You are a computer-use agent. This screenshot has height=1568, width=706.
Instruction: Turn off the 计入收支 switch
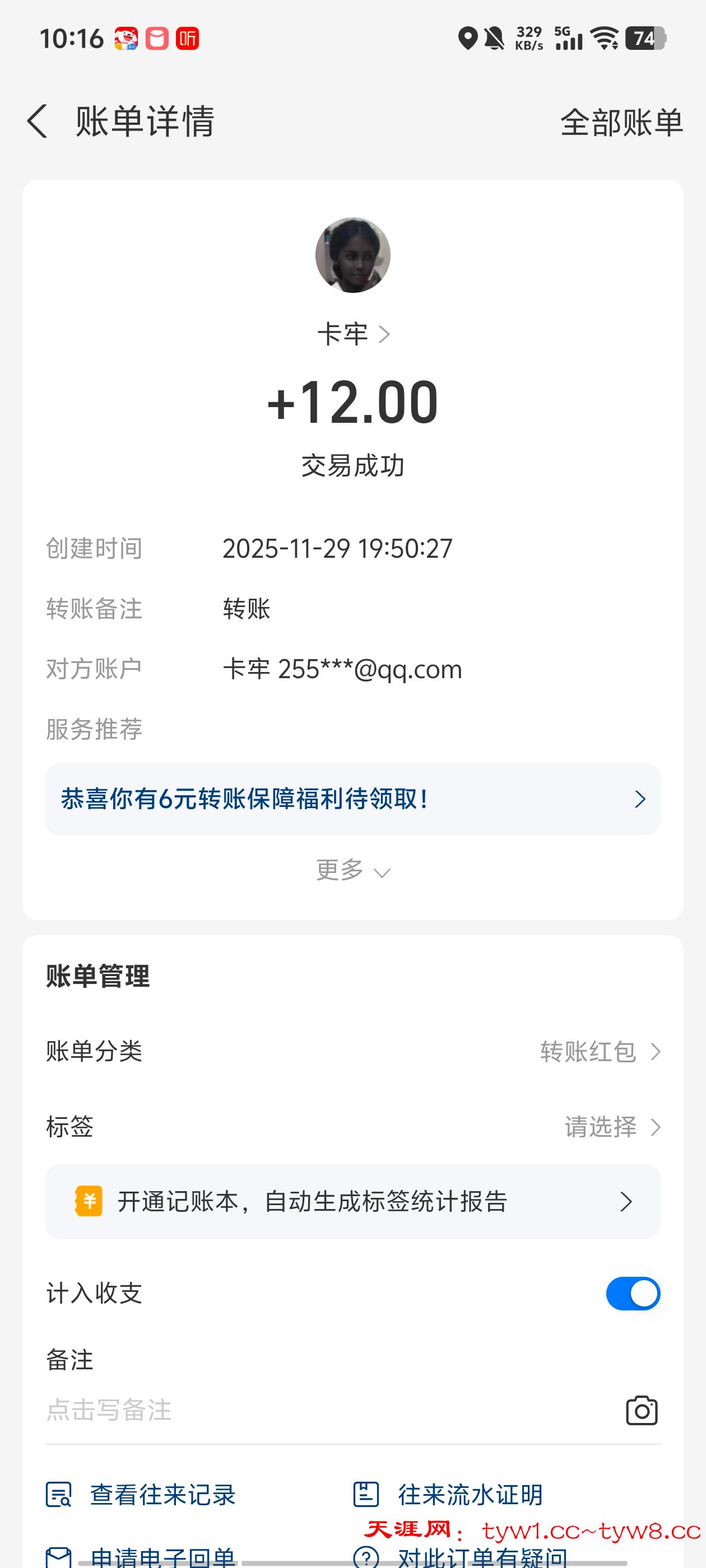click(632, 1293)
